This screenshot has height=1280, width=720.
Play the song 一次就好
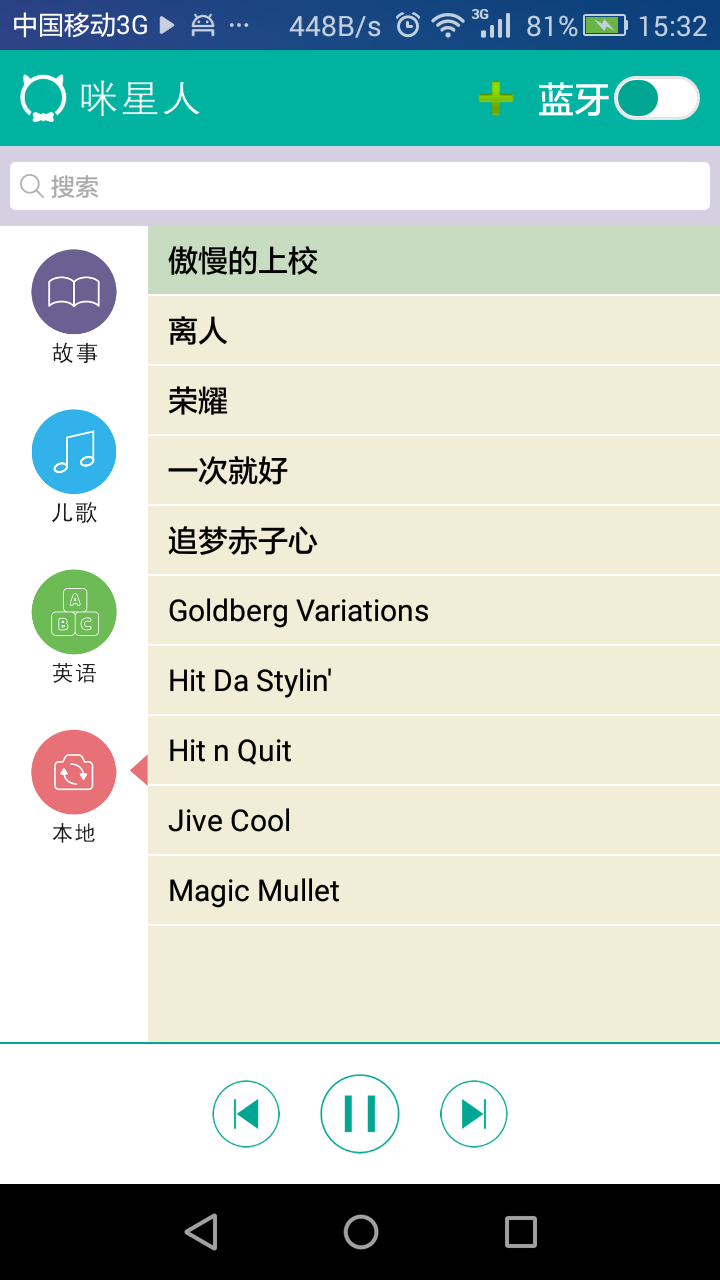tap(434, 471)
